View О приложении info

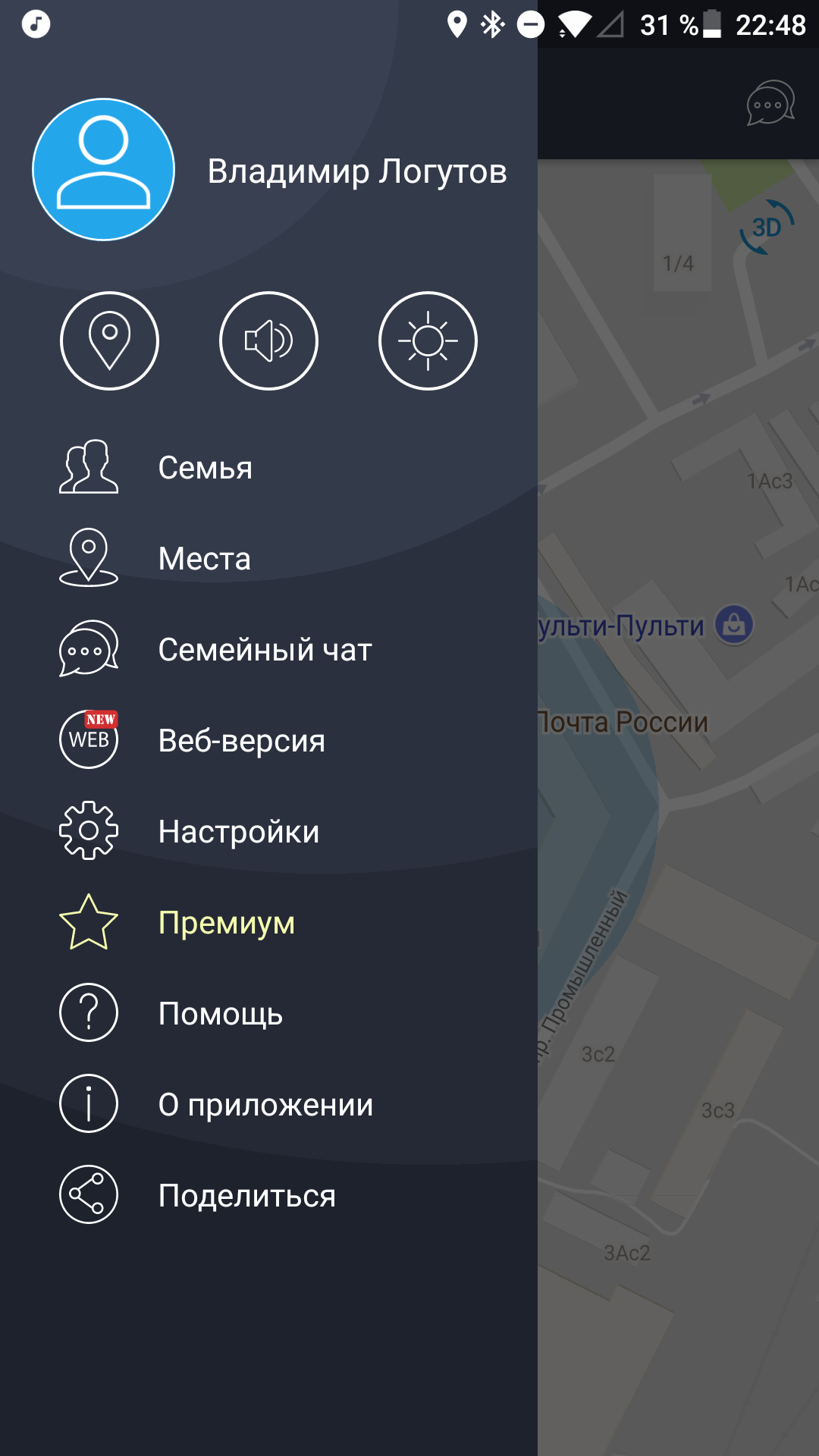[x=269, y=1104]
